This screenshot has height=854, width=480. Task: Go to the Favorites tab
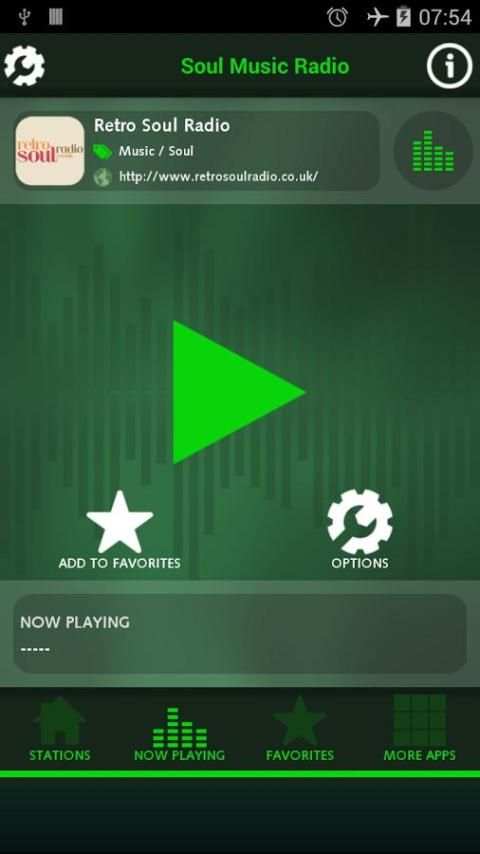point(300,730)
